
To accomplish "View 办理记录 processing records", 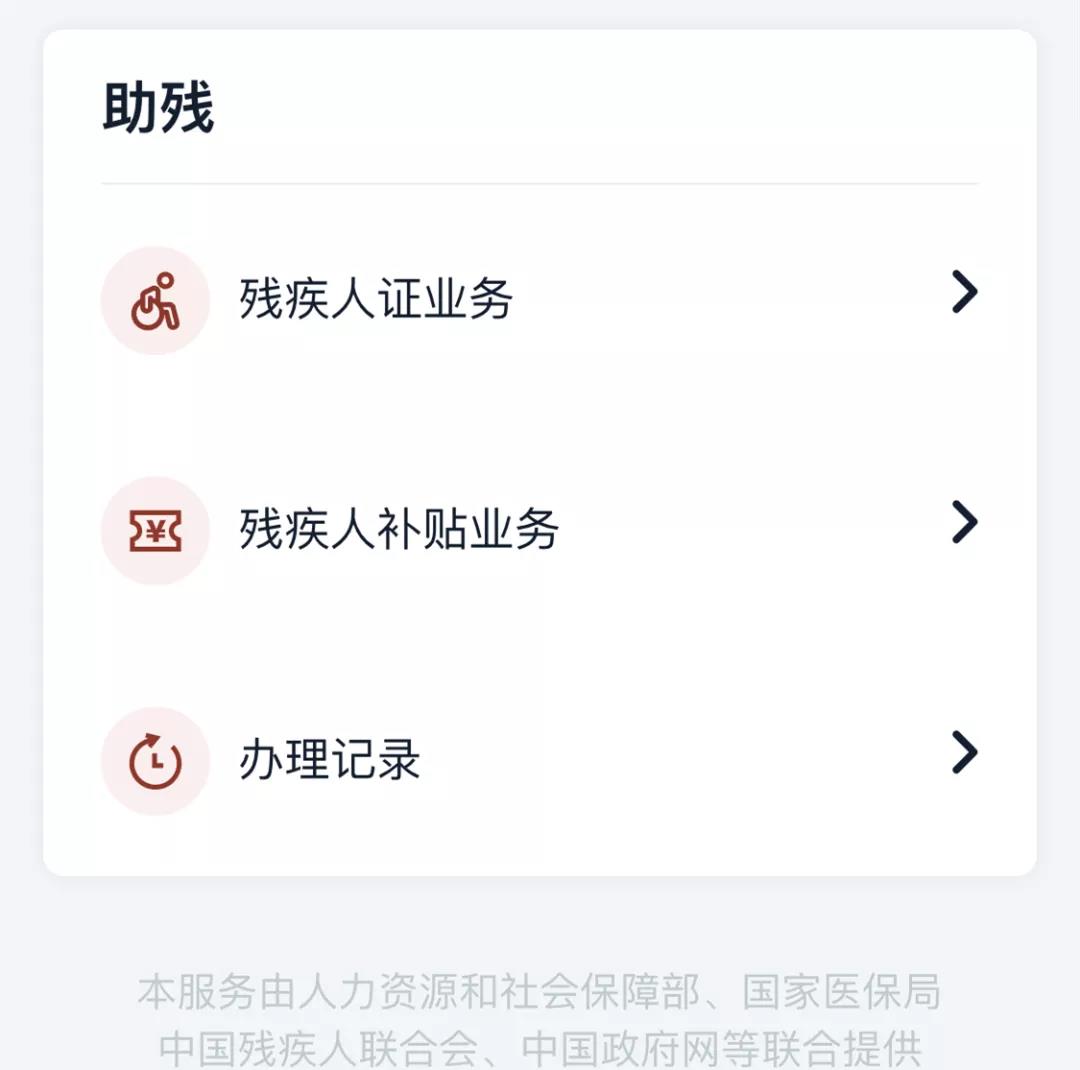I will (330, 760).
